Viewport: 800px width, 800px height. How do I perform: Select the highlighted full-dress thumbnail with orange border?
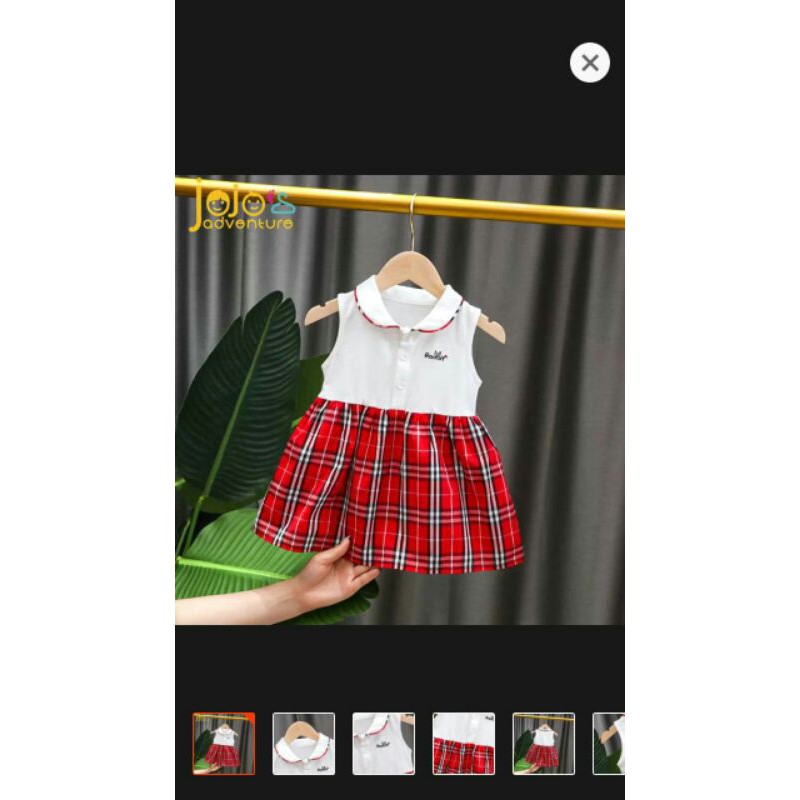click(223, 743)
